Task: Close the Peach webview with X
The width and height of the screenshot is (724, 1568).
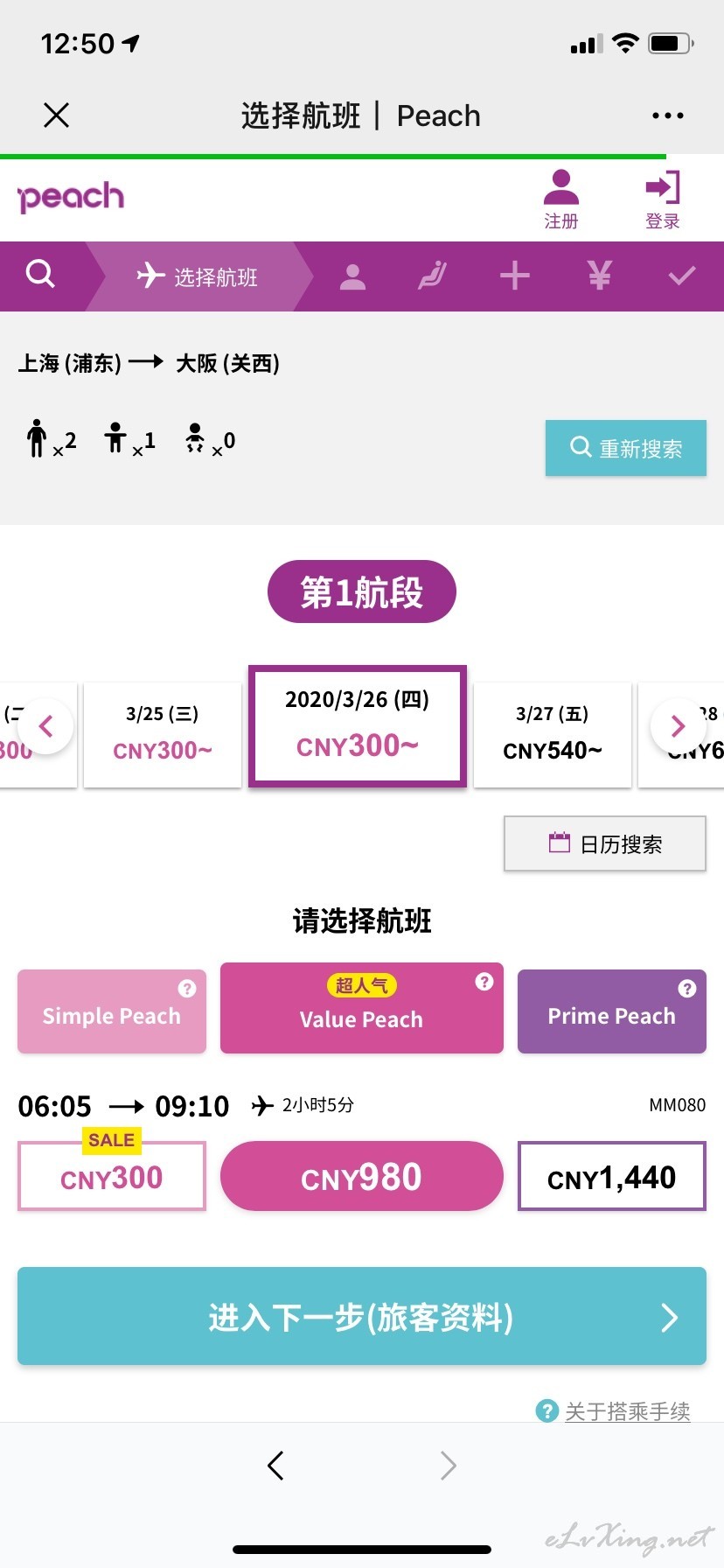Action: [56, 115]
